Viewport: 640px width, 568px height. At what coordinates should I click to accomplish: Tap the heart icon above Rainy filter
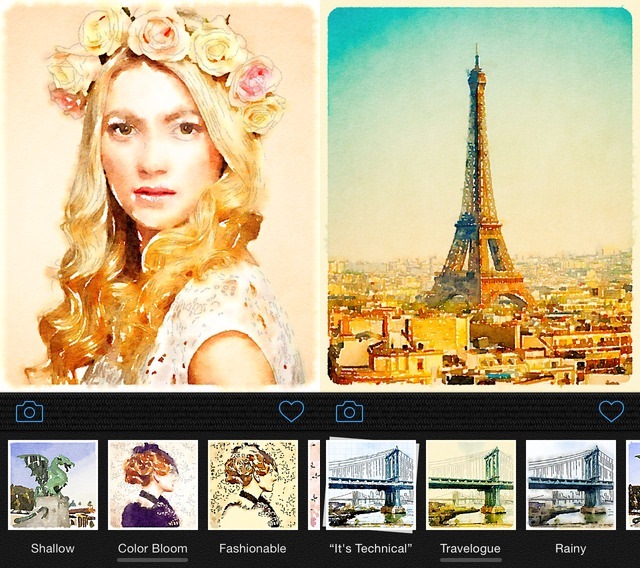(610, 411)
